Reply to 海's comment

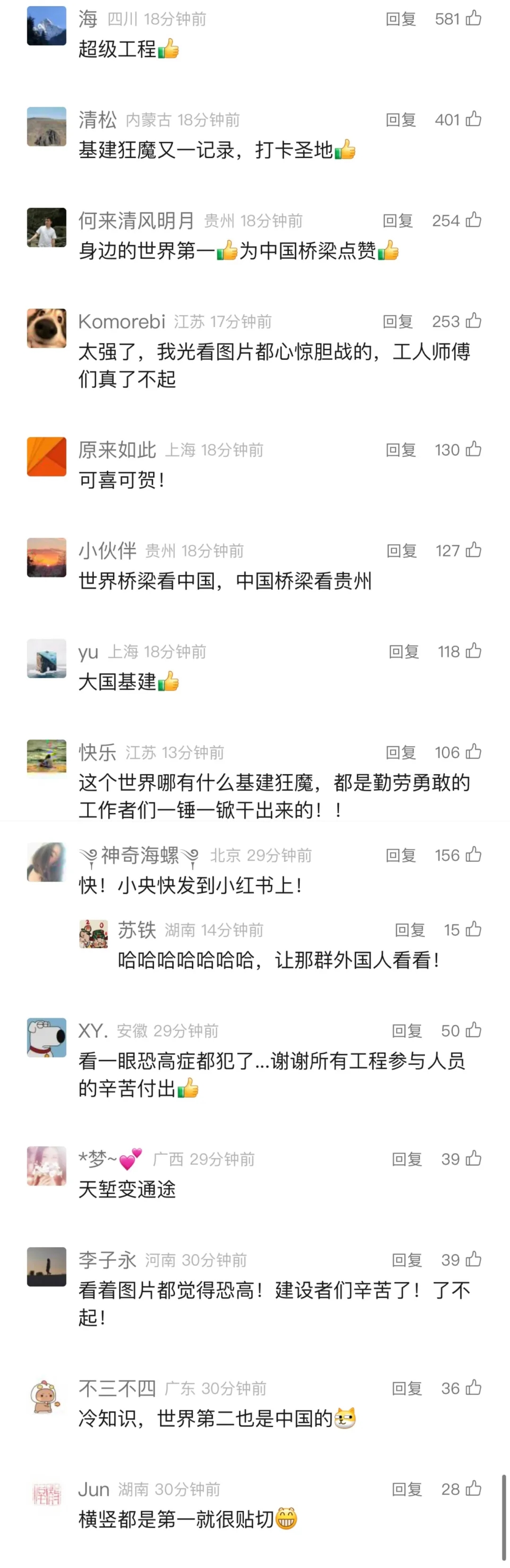[x=400, y=19]
